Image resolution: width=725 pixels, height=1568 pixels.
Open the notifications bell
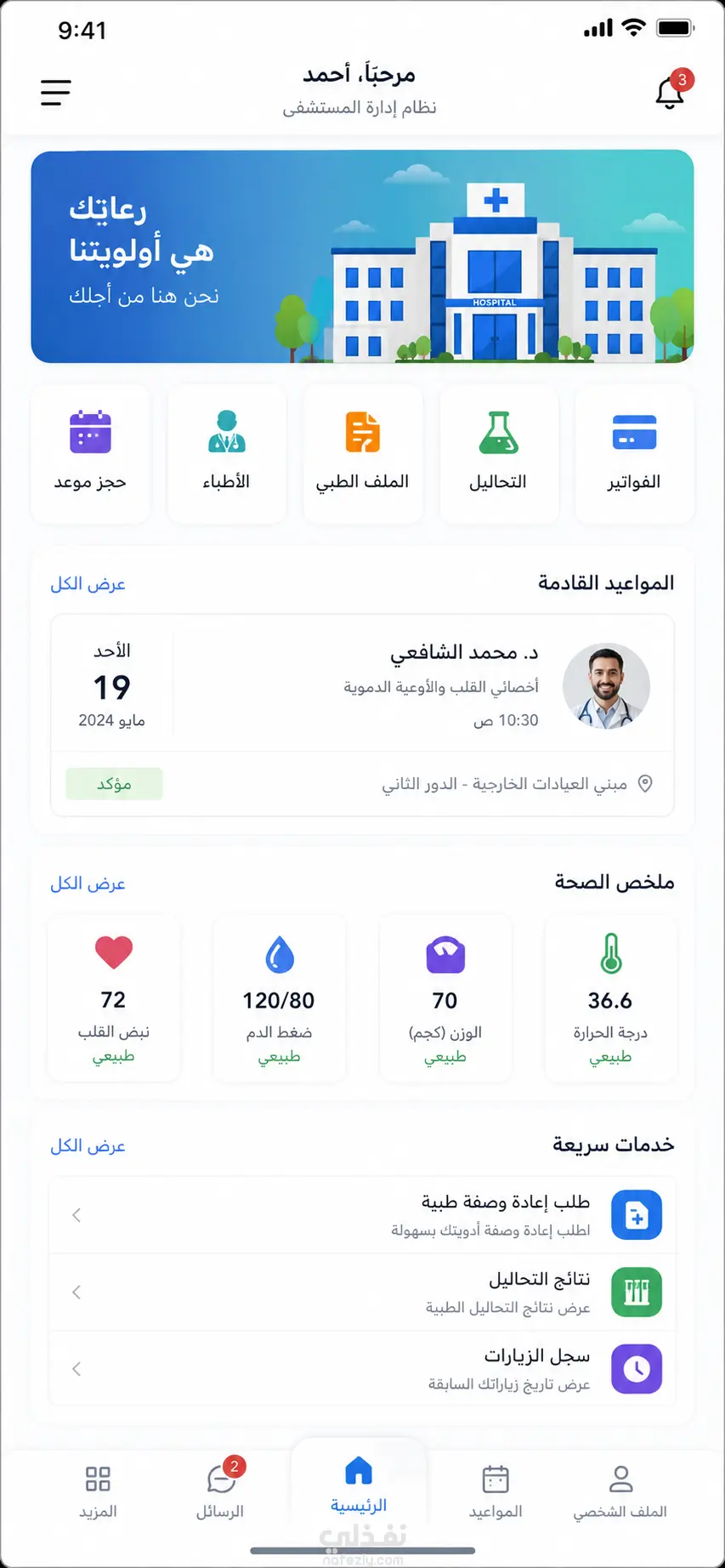point(671,90)
